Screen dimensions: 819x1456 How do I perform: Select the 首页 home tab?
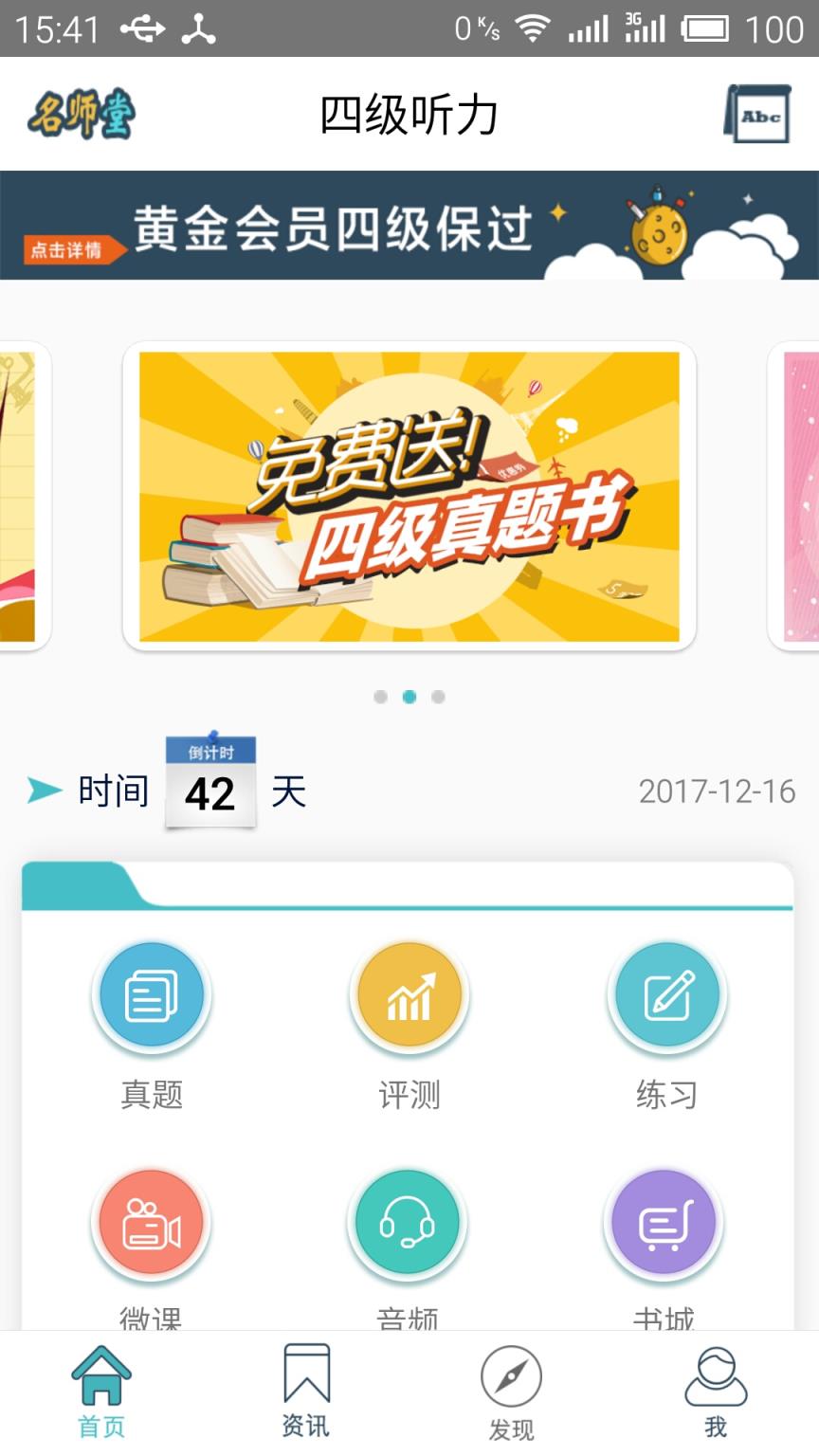coord(101,1389)
